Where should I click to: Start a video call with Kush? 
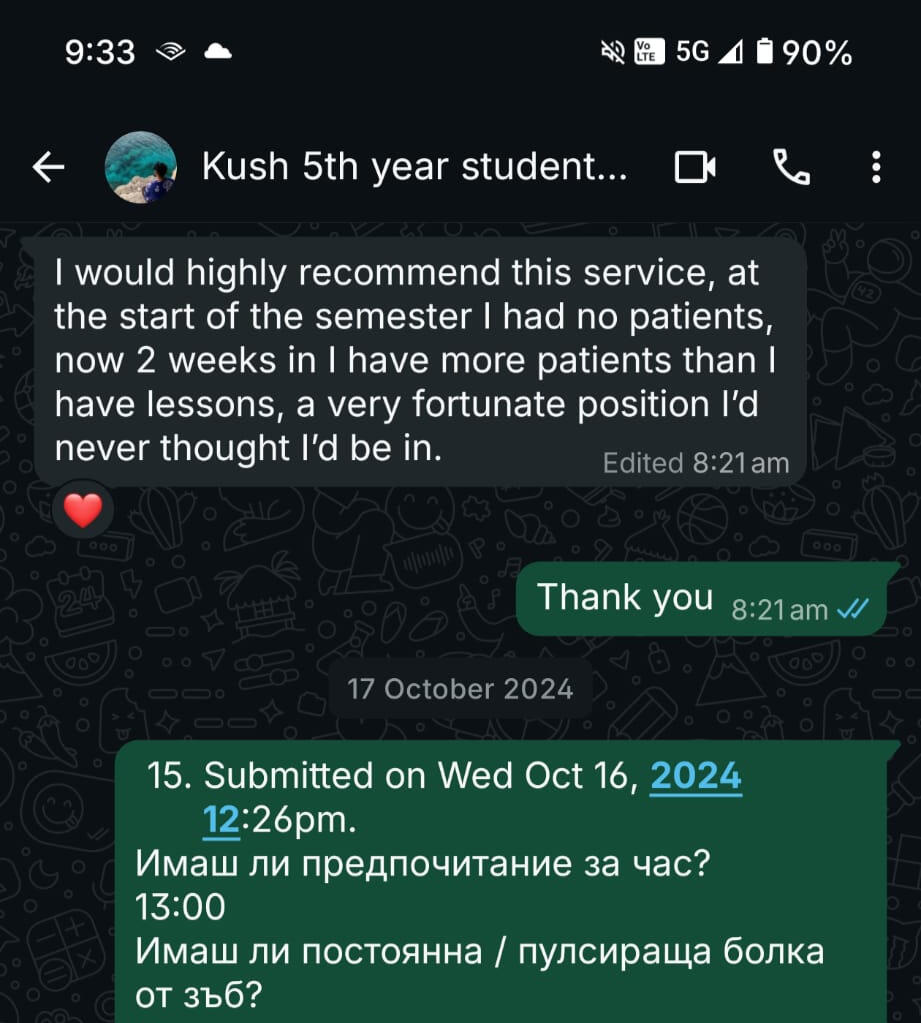tap(695, 168)
